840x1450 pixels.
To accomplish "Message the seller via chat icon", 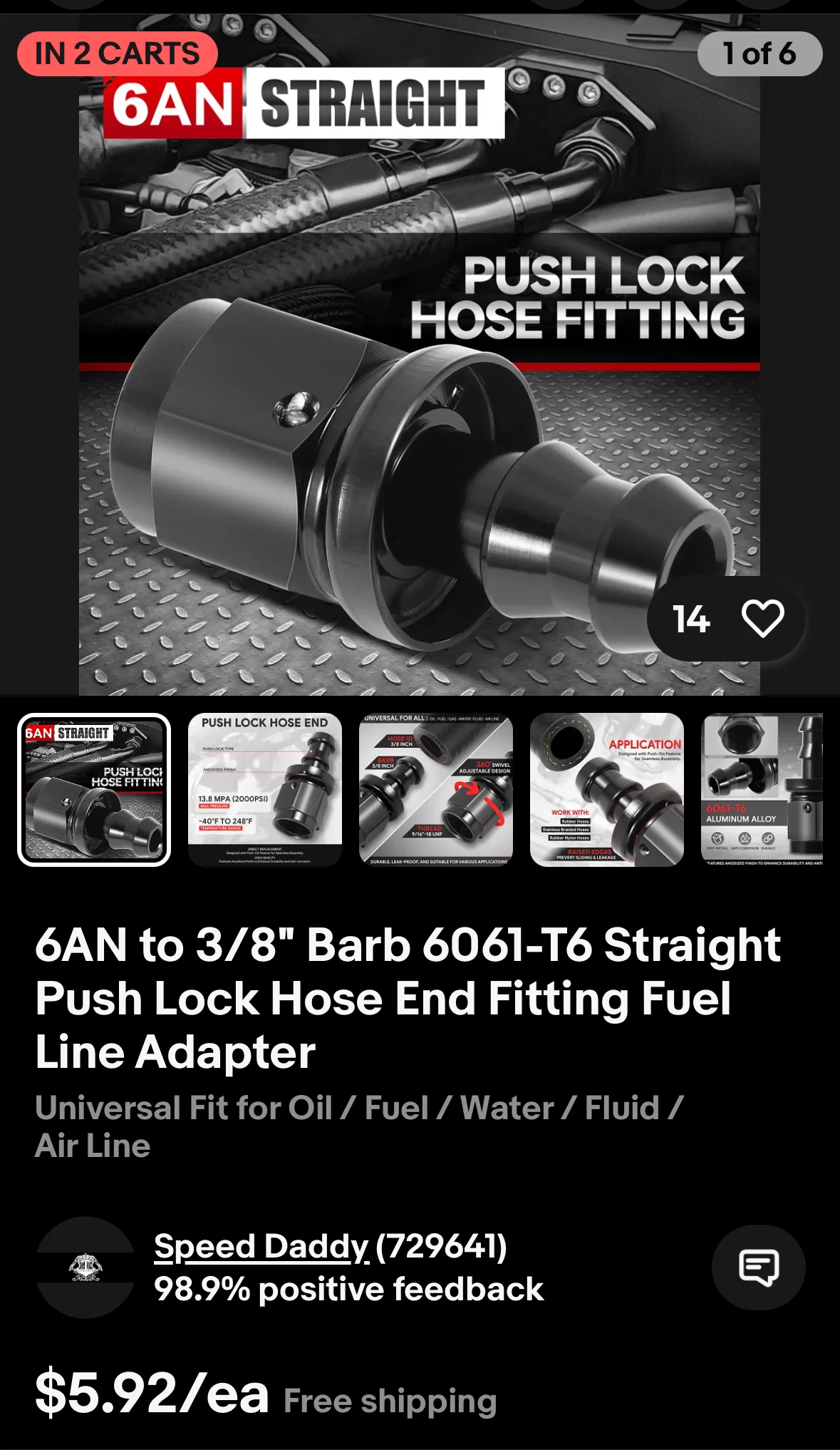I will [x=758, y=1268].
